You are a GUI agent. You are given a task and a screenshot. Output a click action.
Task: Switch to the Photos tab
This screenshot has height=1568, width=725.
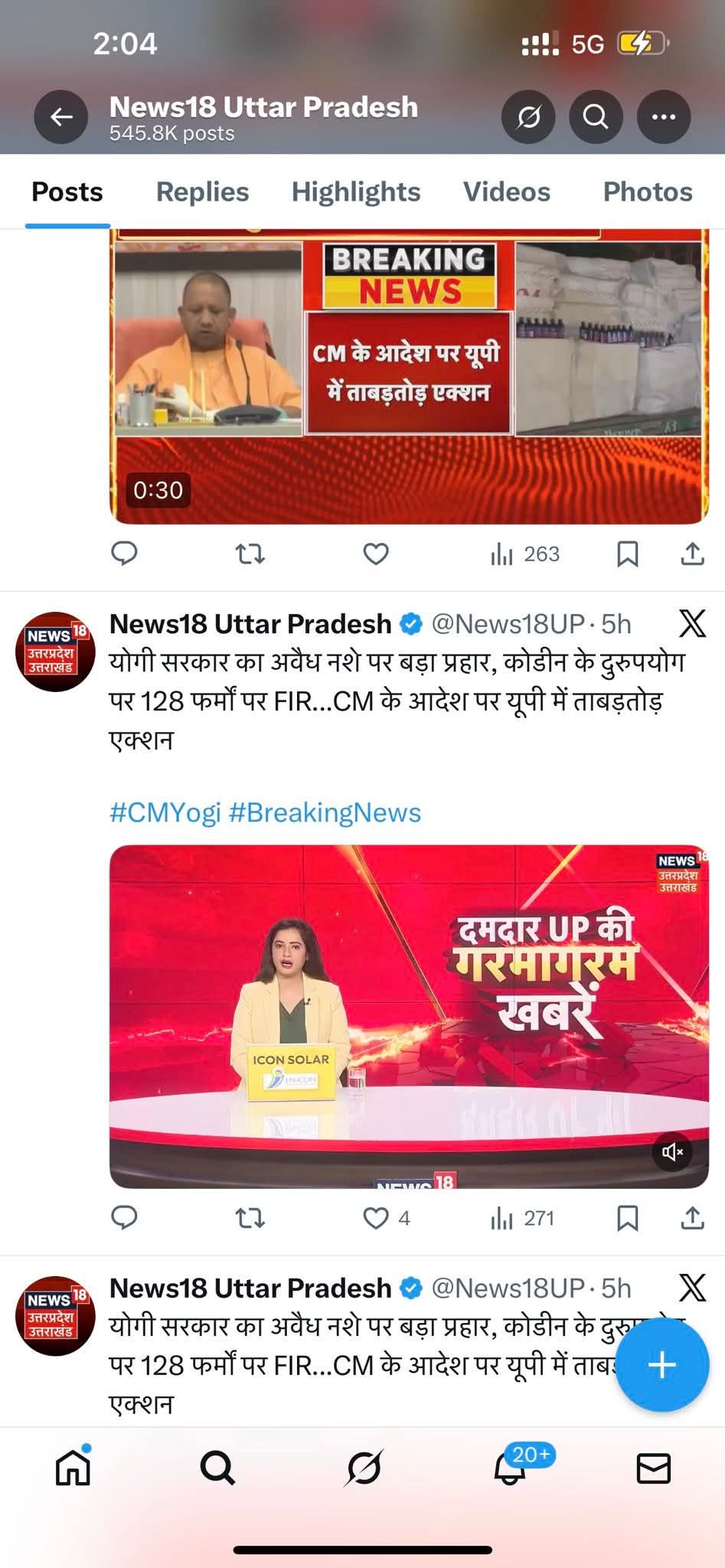(x=647, y=192)
